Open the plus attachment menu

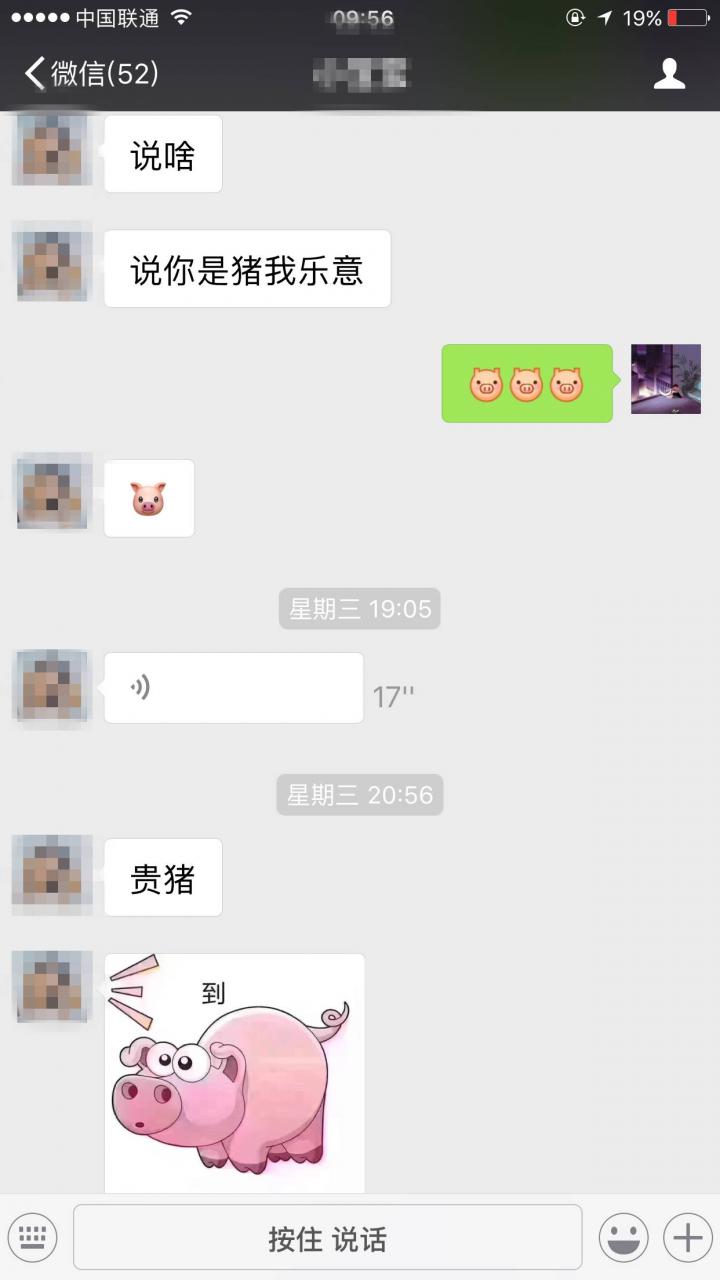pos(687,1238)
